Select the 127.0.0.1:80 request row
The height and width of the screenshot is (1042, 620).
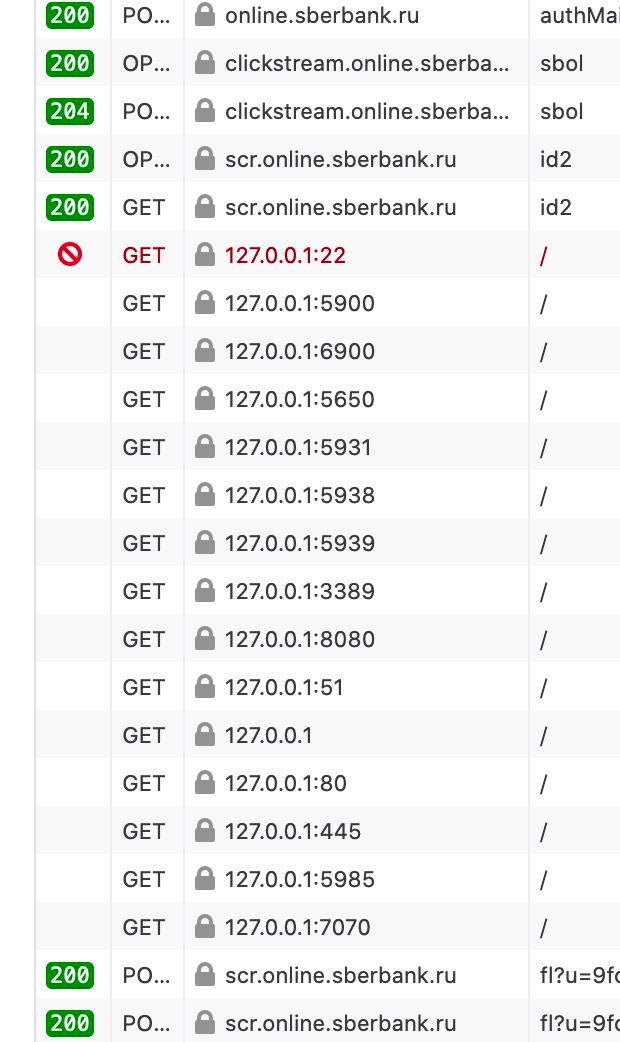(x=328, y=782)
